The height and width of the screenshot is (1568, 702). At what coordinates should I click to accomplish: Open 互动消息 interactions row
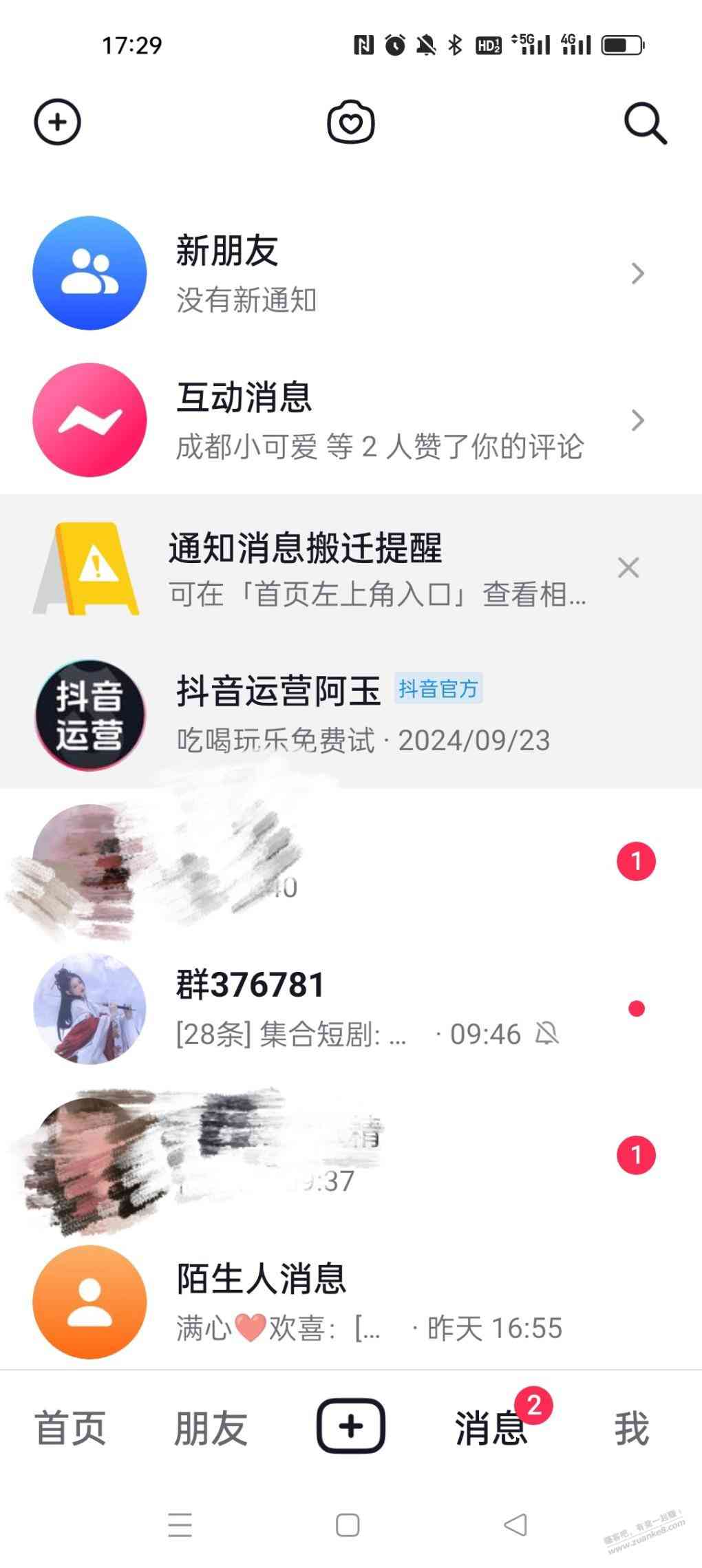point(351,420)
